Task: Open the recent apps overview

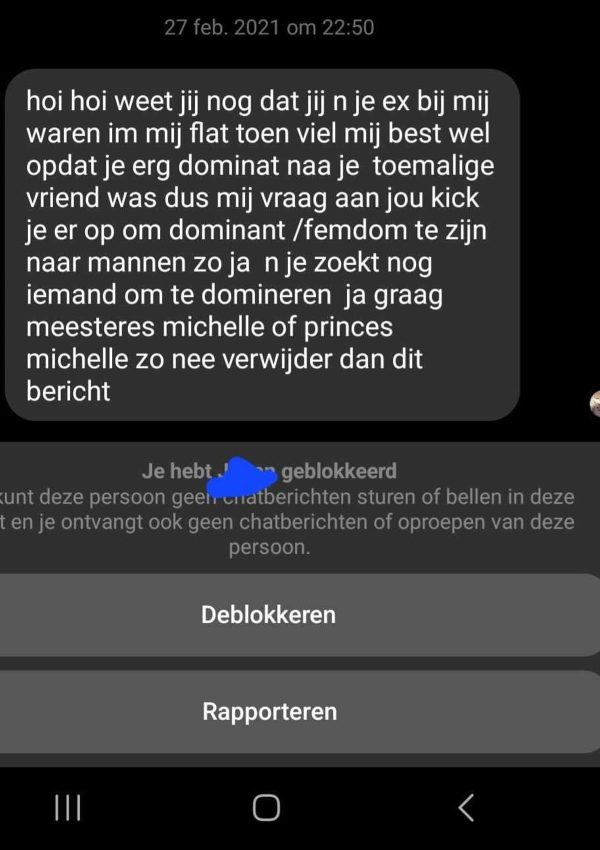Action: pyautogui.click(x=67, y=807)
